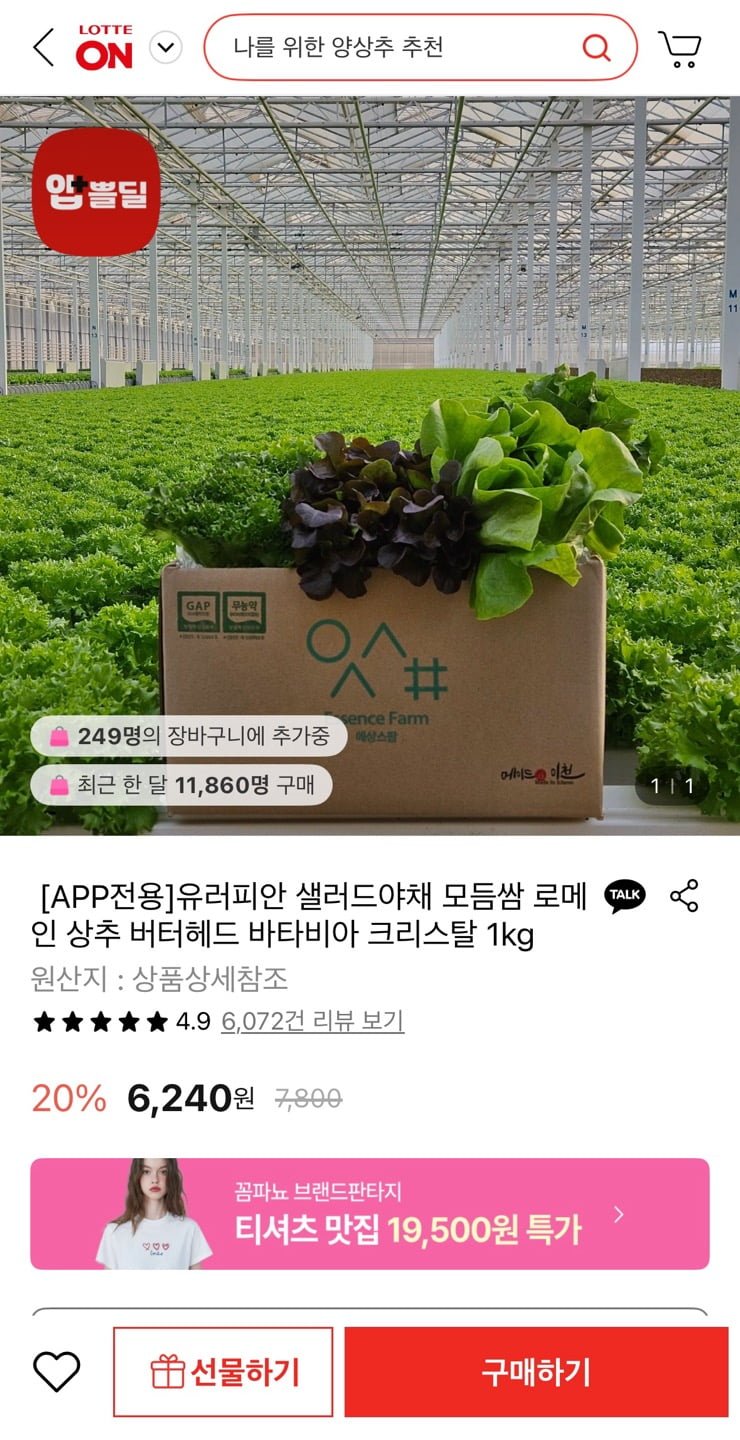The width and height of the screenshot is (740, 1440).
Task: Open the 티셔츠 맛집 19,500원 특가 banner
Action: tap(370, 1214)
